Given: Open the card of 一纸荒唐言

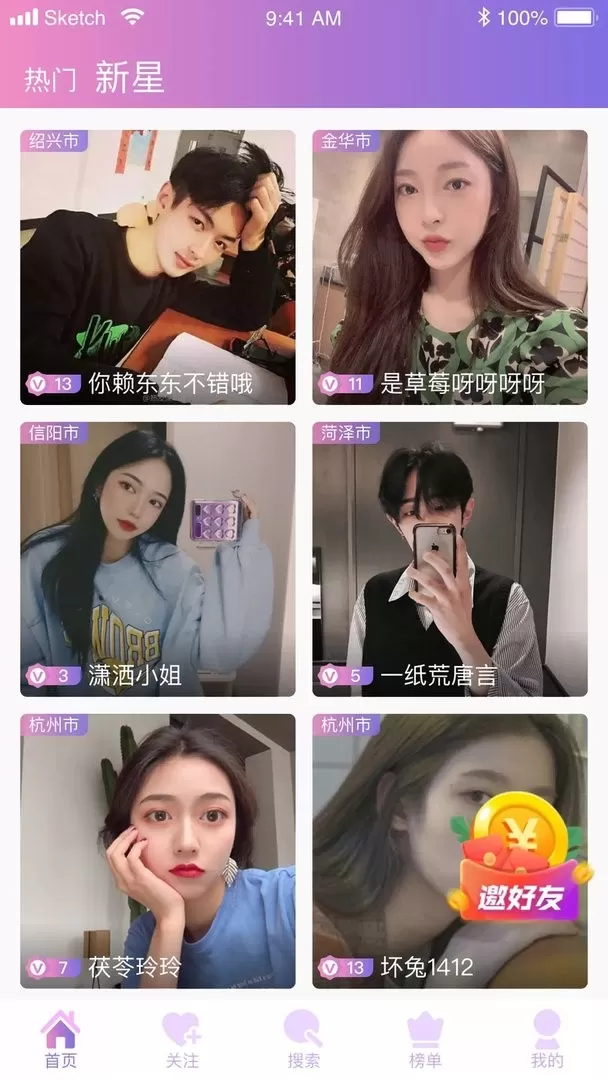Looking at the screenshot, I should pos(450,559).
